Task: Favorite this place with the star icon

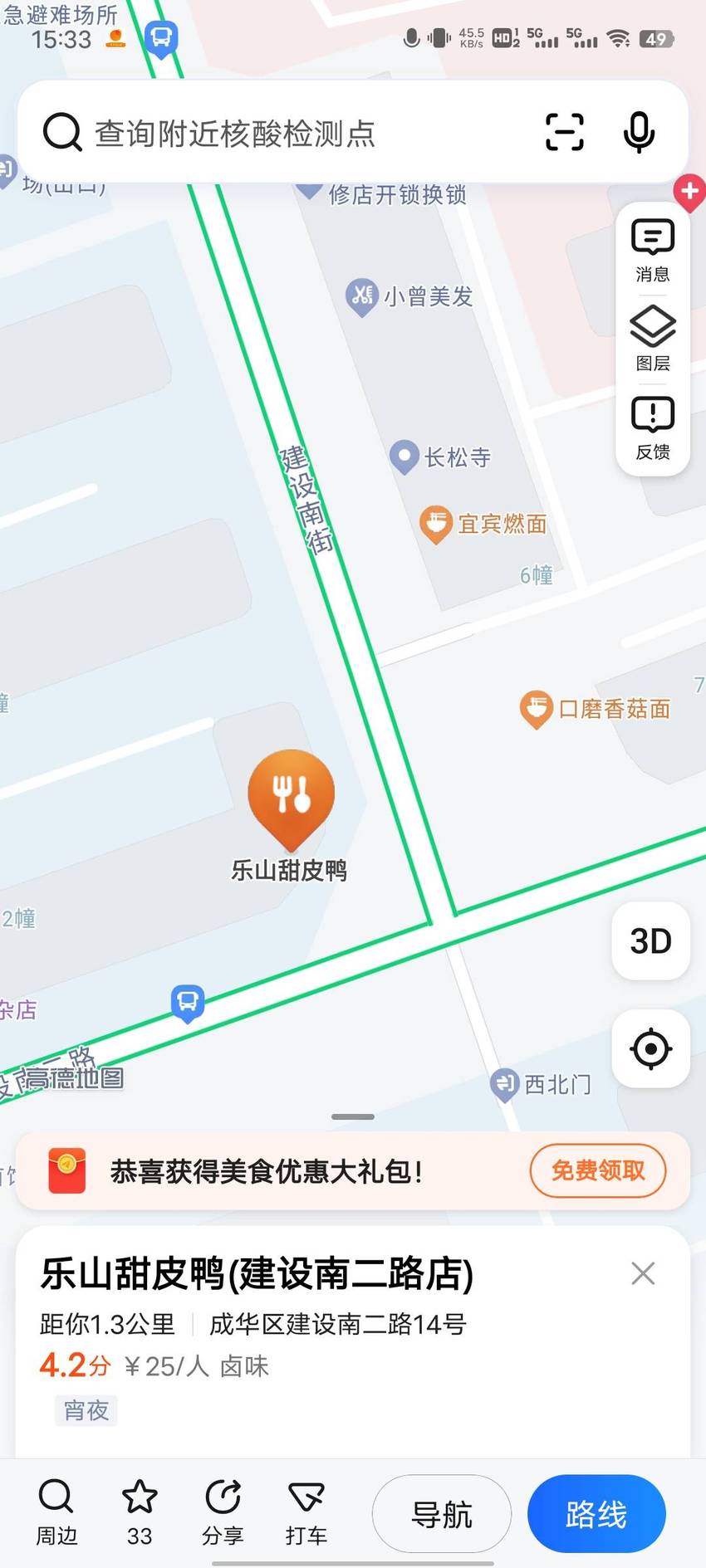Action: click(x=140, y=1512)
